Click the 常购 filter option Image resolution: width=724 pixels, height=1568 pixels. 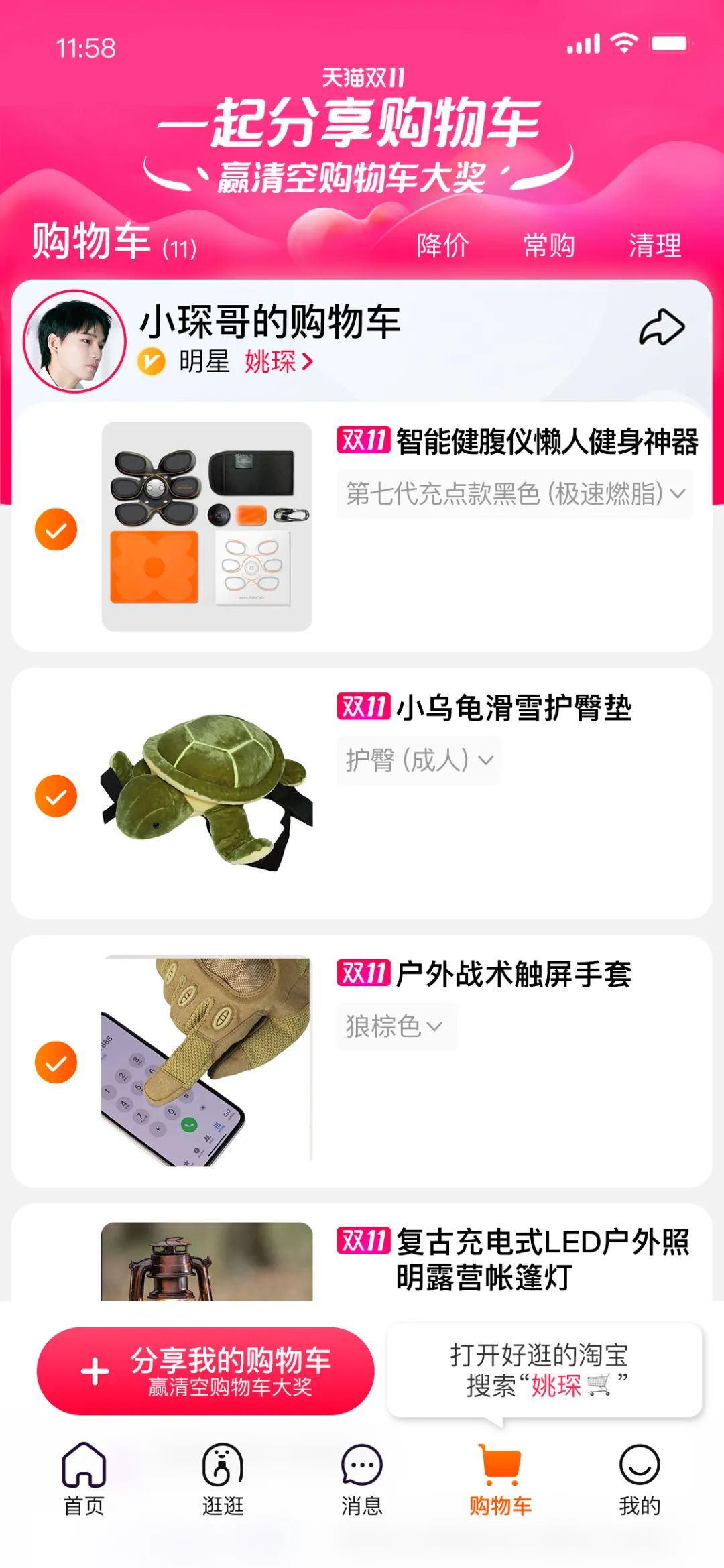[550, 247]
